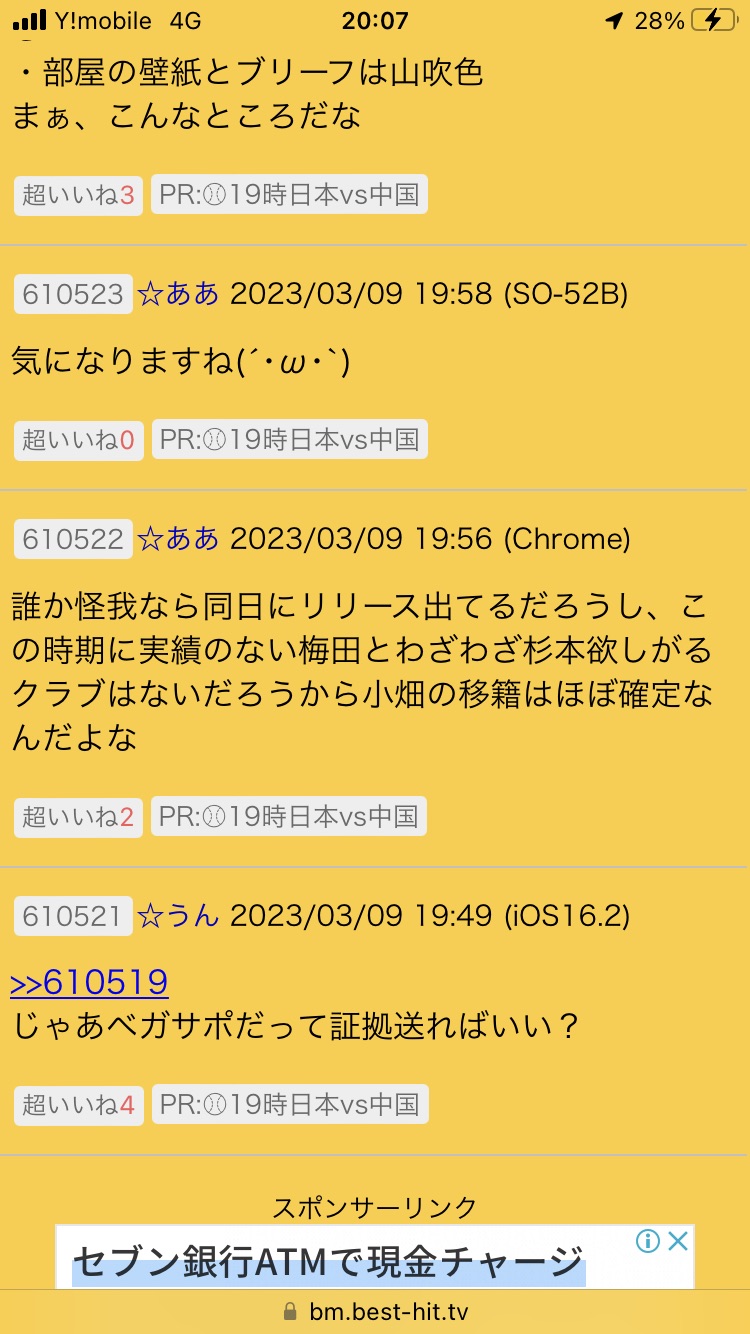
Task: Like post 610522 with 超いいね2
Action: pos(78,817)
